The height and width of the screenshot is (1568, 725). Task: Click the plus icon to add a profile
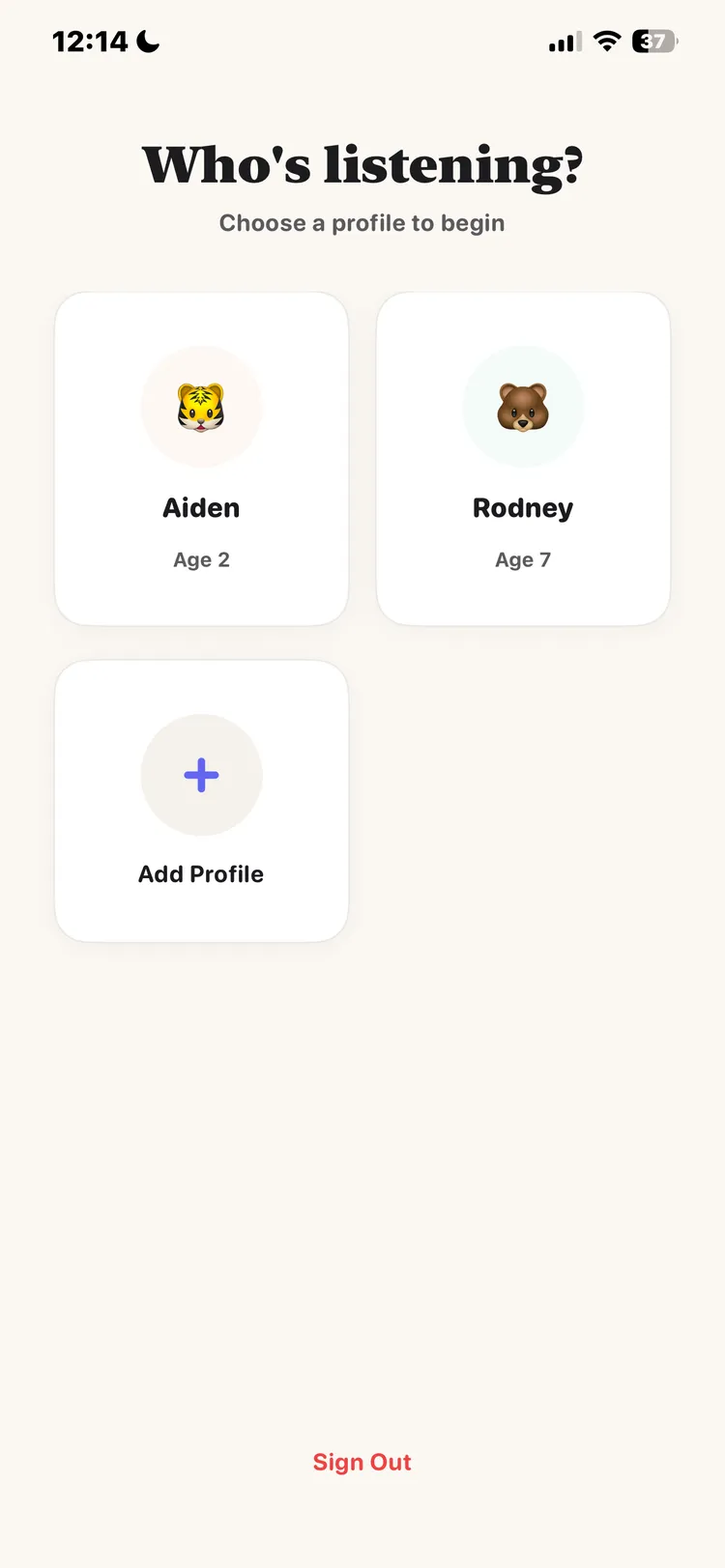click(201, 775)
